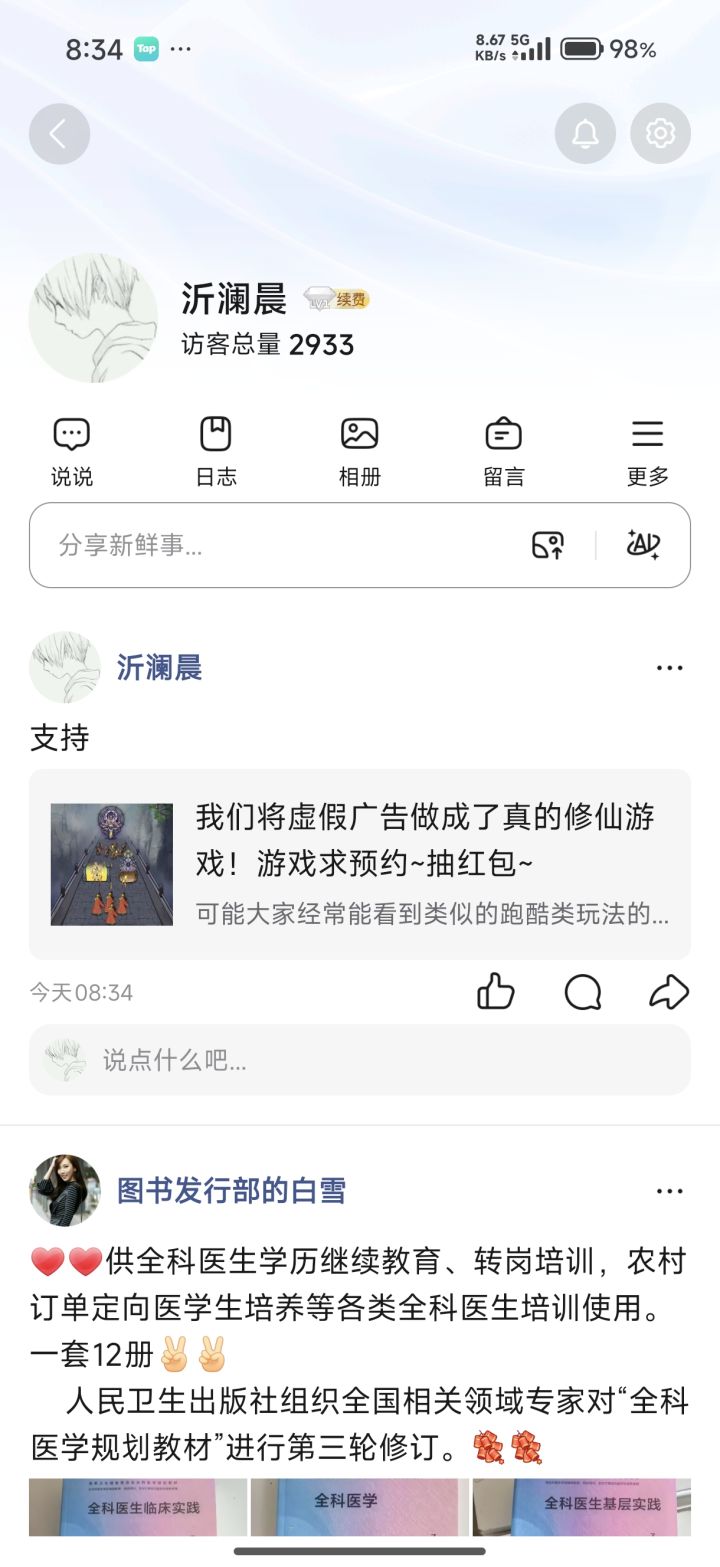Switch to the 相册 albums

click(360, 452)
